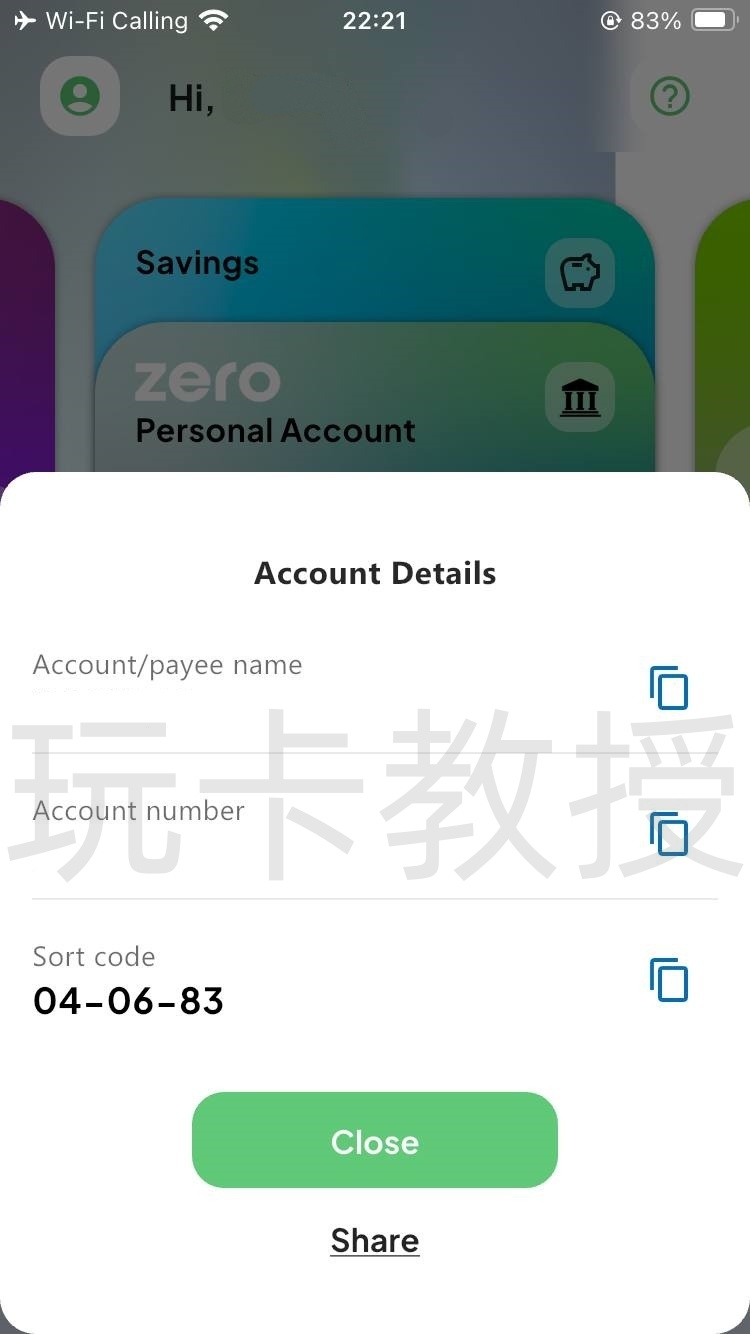Copy the sort code
This screenshot has height=1334, width=750.
(668, 981)
